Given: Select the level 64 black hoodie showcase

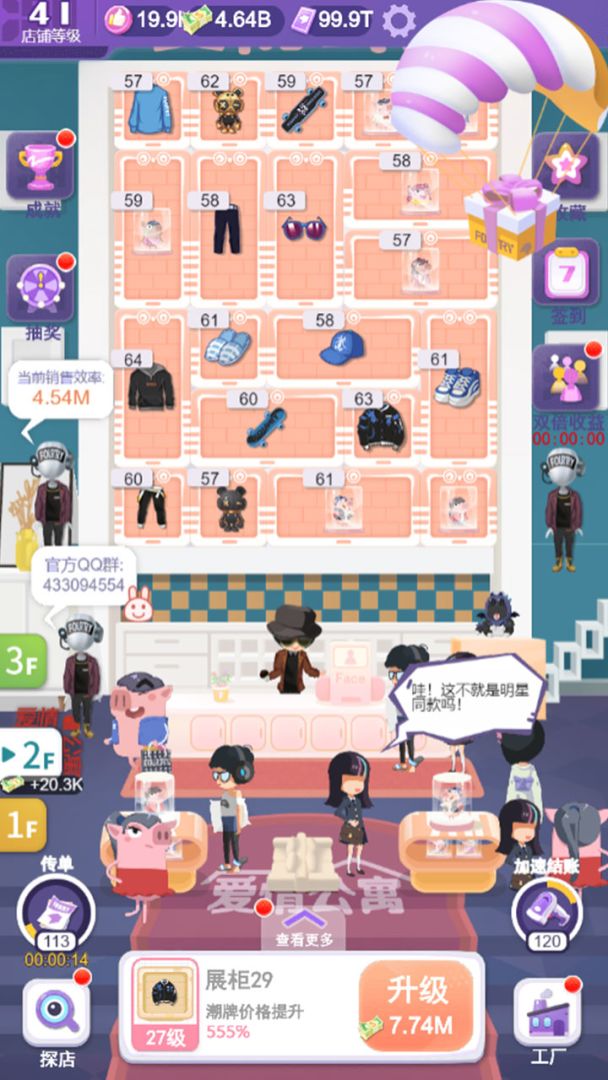Looking at the screenshot, I should point(151,386).
